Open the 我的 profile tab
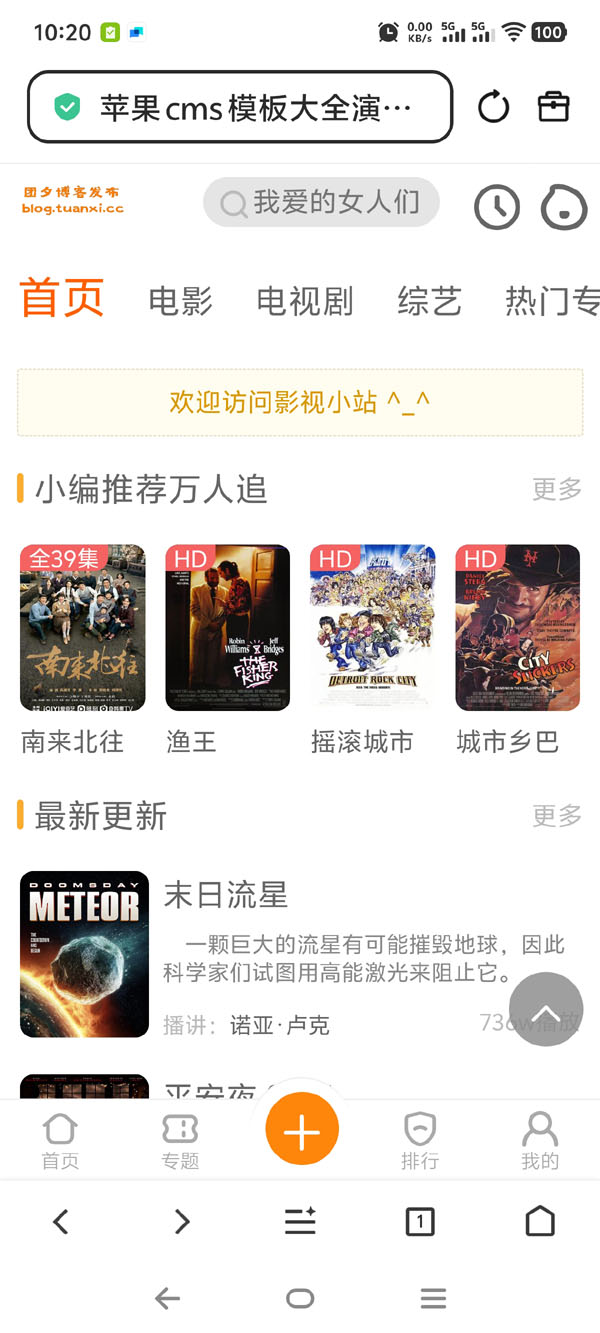The height and width of the screenshot is (1333, 600). pos(540,1142)
